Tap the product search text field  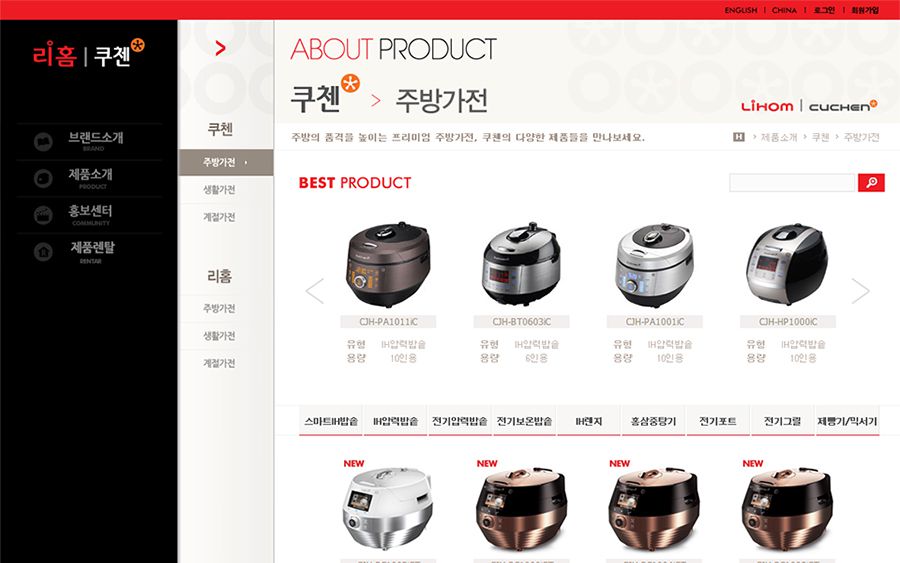(792, 183)
